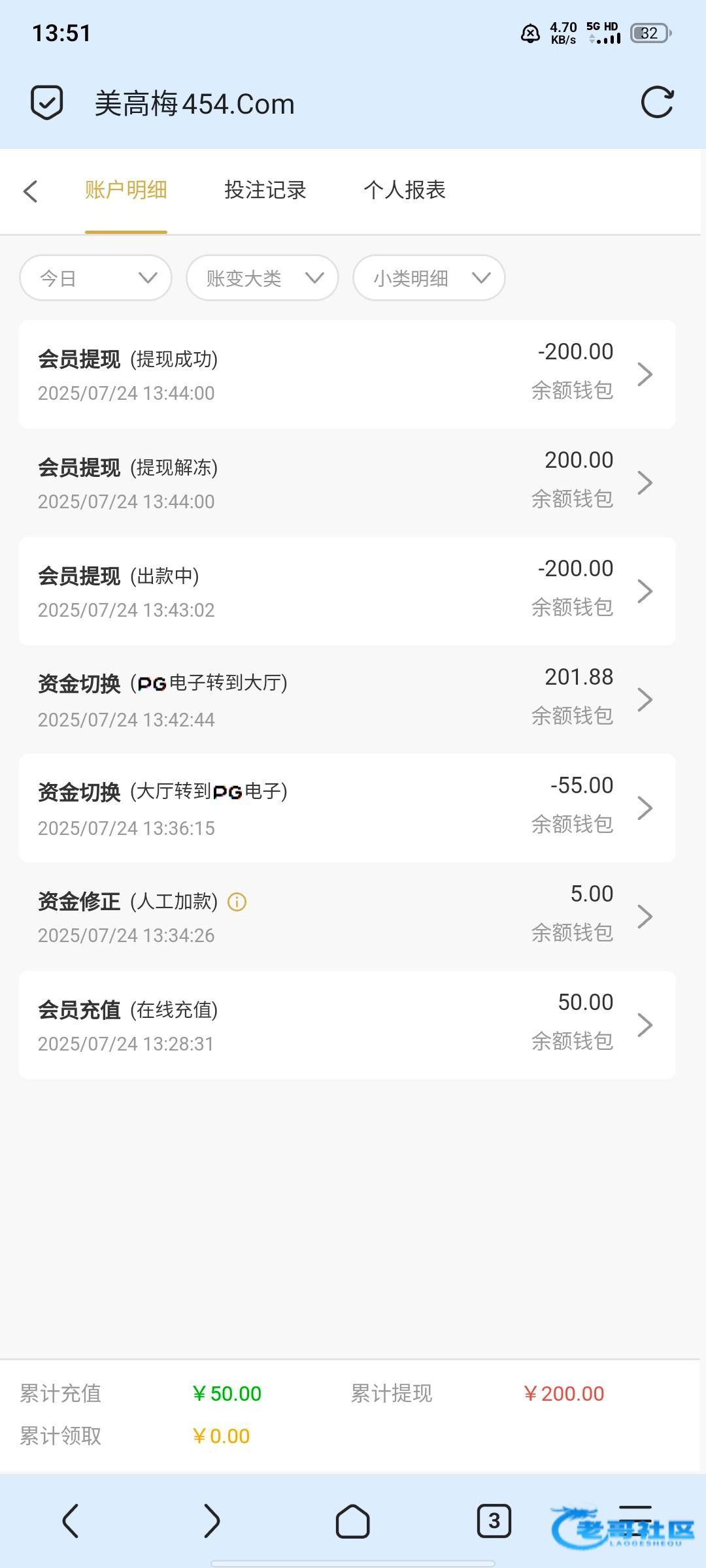This screenshot has height=1568, width=706.
Task: Expand the 今日 date dropdown
Action: click(96, 278)
